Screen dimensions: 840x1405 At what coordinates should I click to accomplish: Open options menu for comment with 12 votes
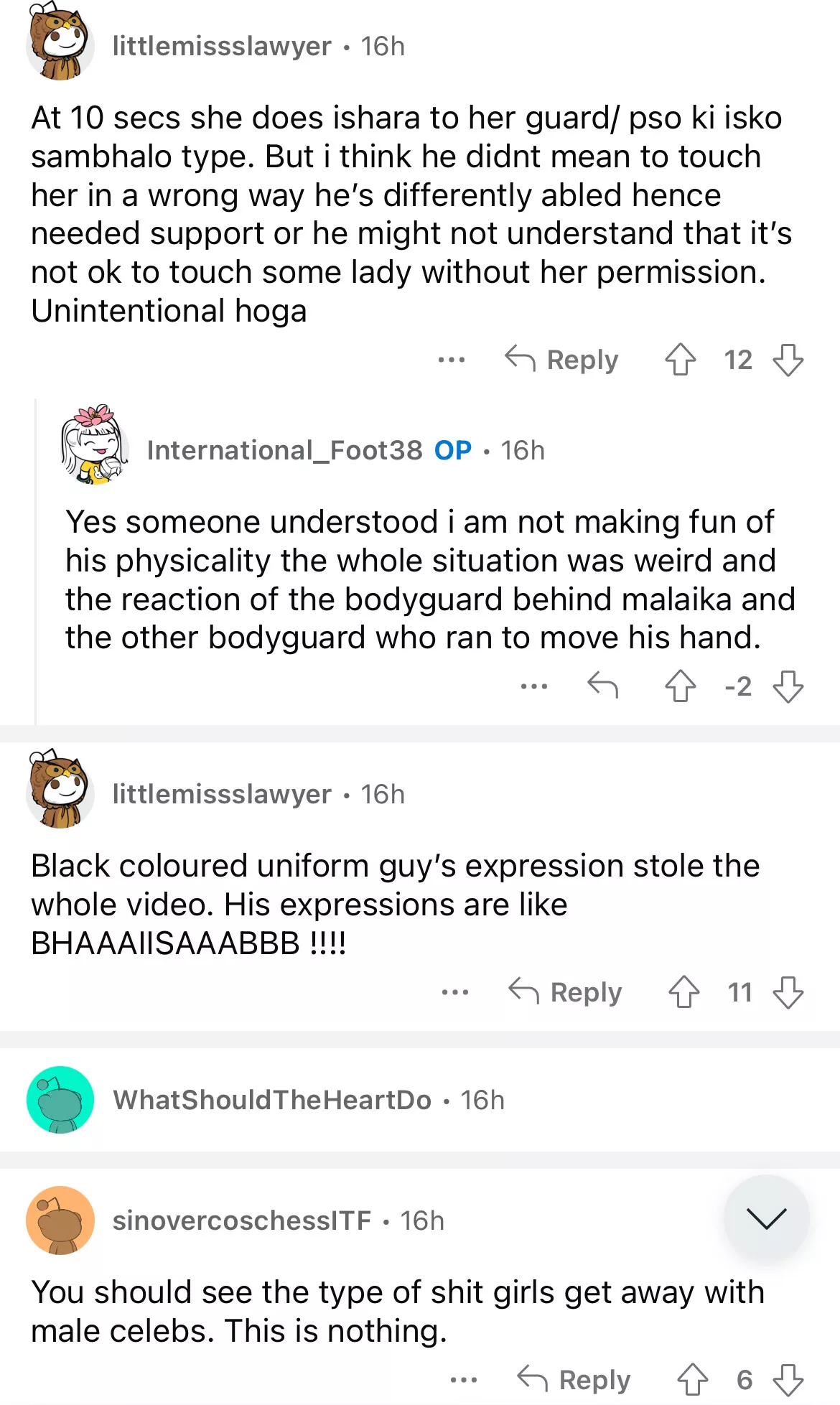(x=452, y=360)
